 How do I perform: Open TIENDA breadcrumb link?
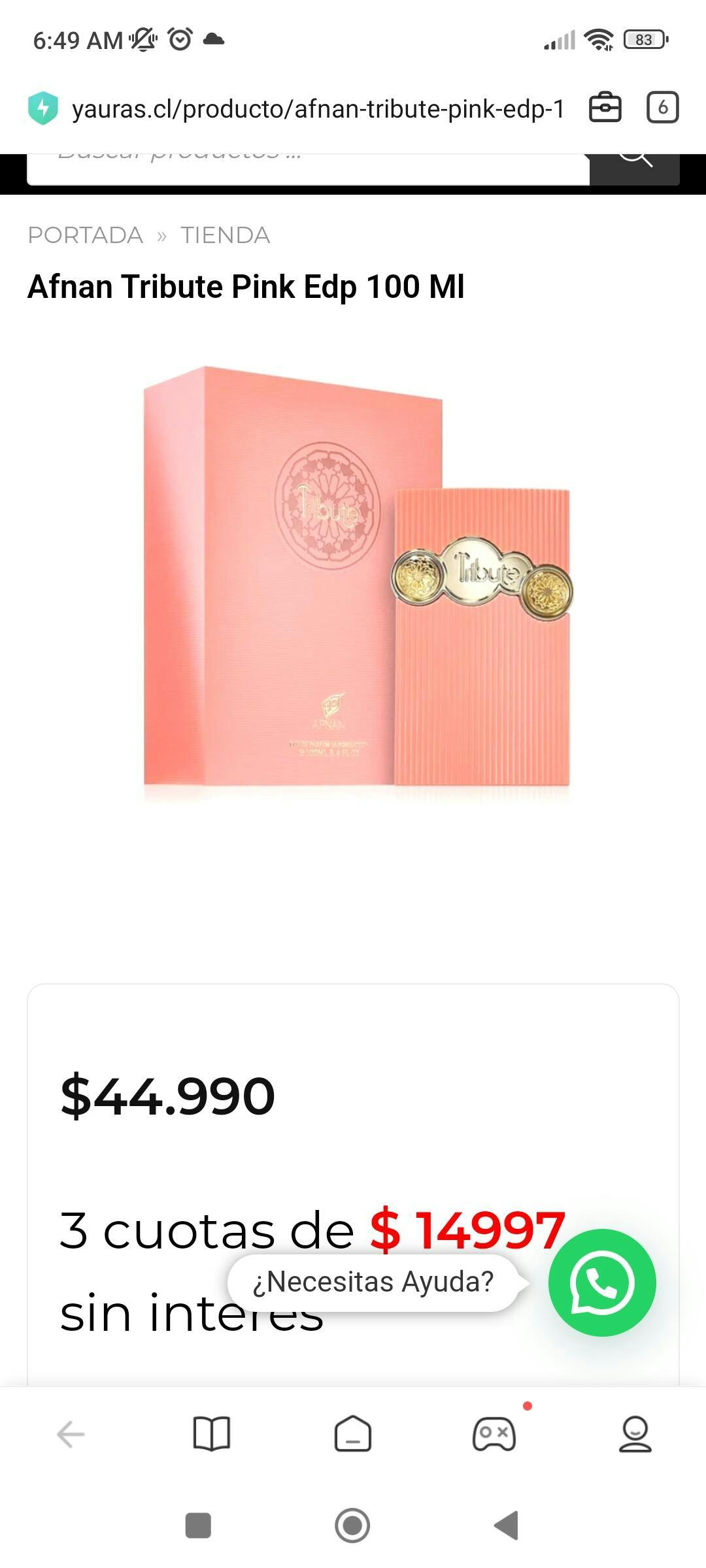click(x=225, y=235)
